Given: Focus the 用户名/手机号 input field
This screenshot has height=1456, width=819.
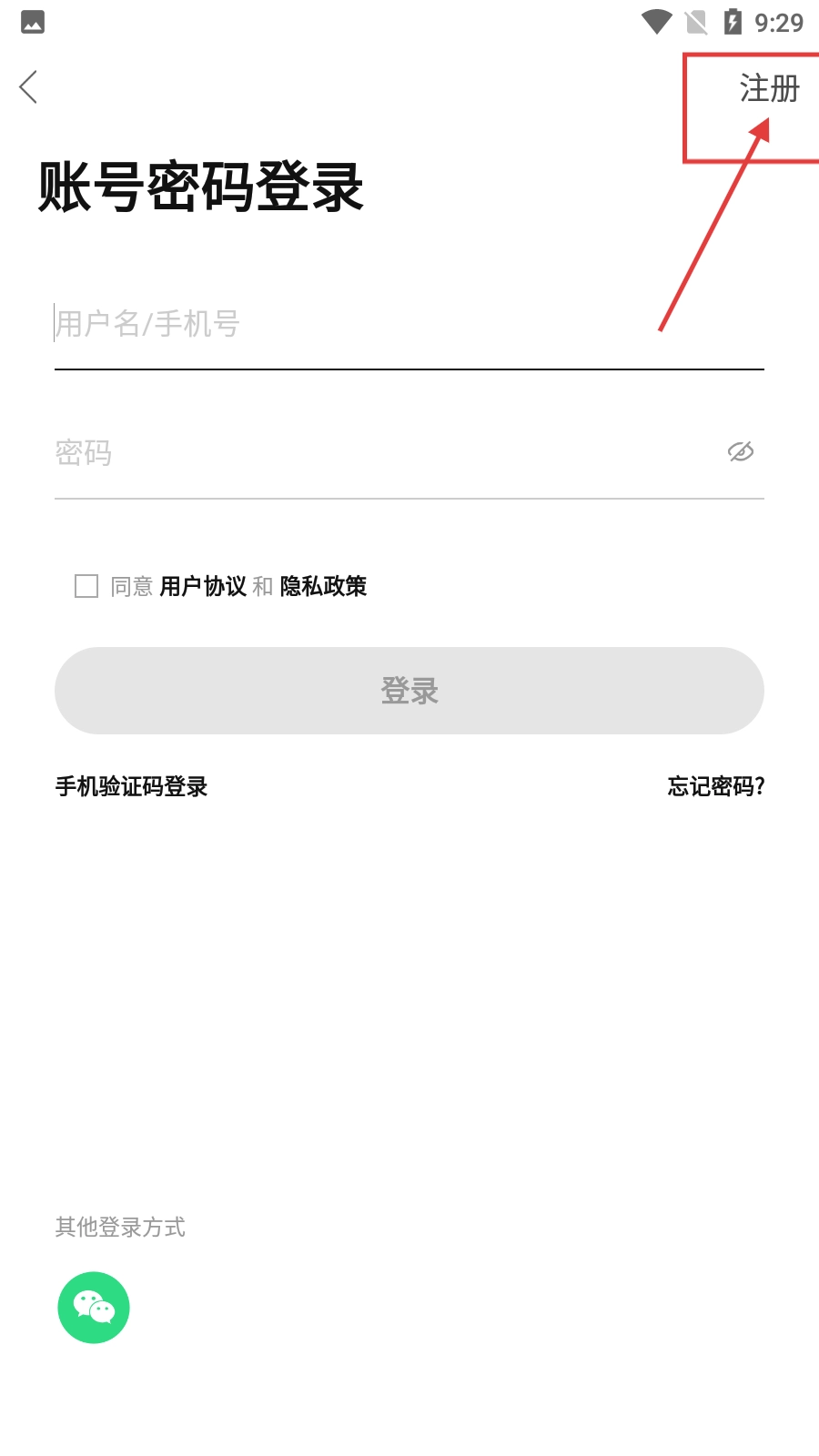Looking at the screenshot, I should coord(400,324).
